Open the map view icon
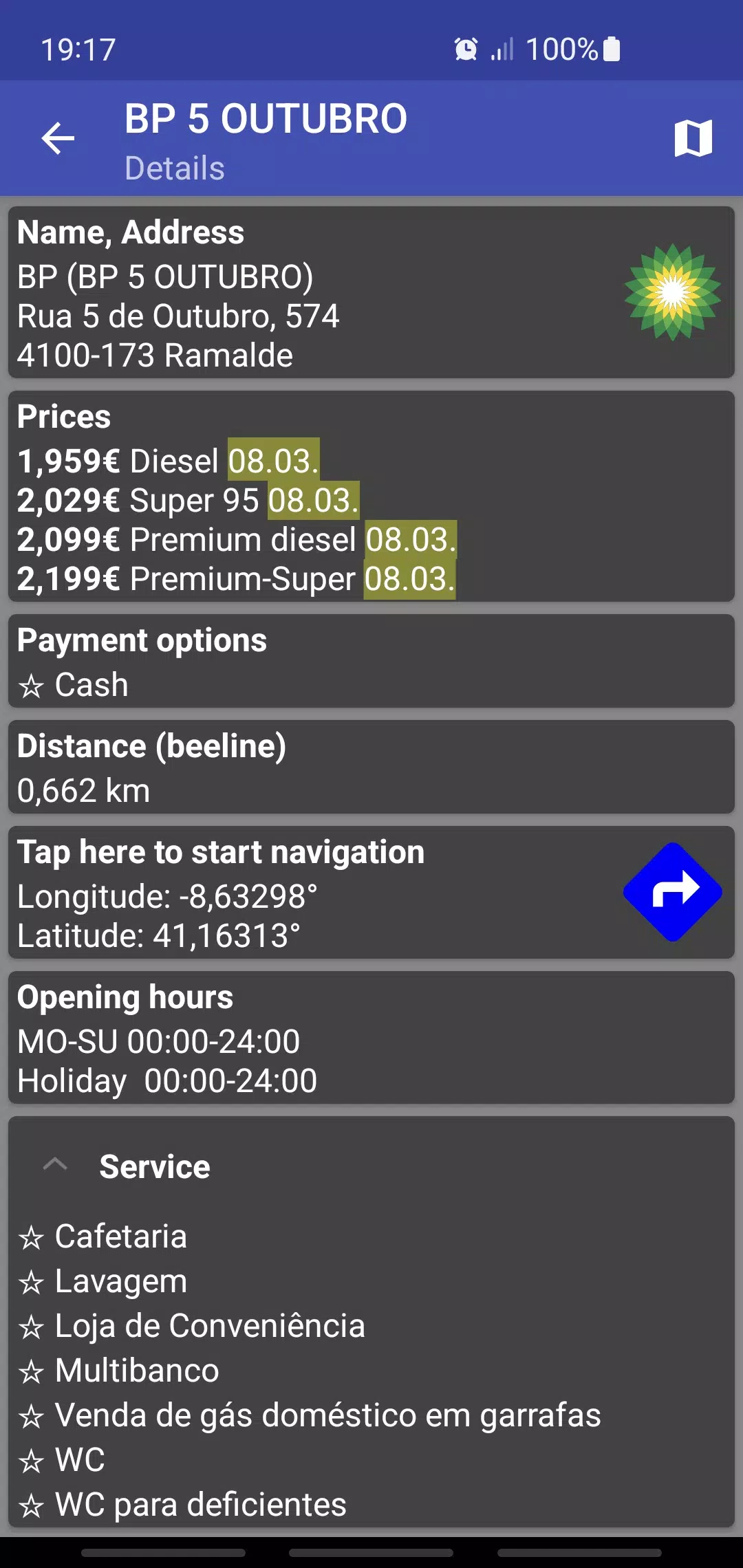 [693, 138]
